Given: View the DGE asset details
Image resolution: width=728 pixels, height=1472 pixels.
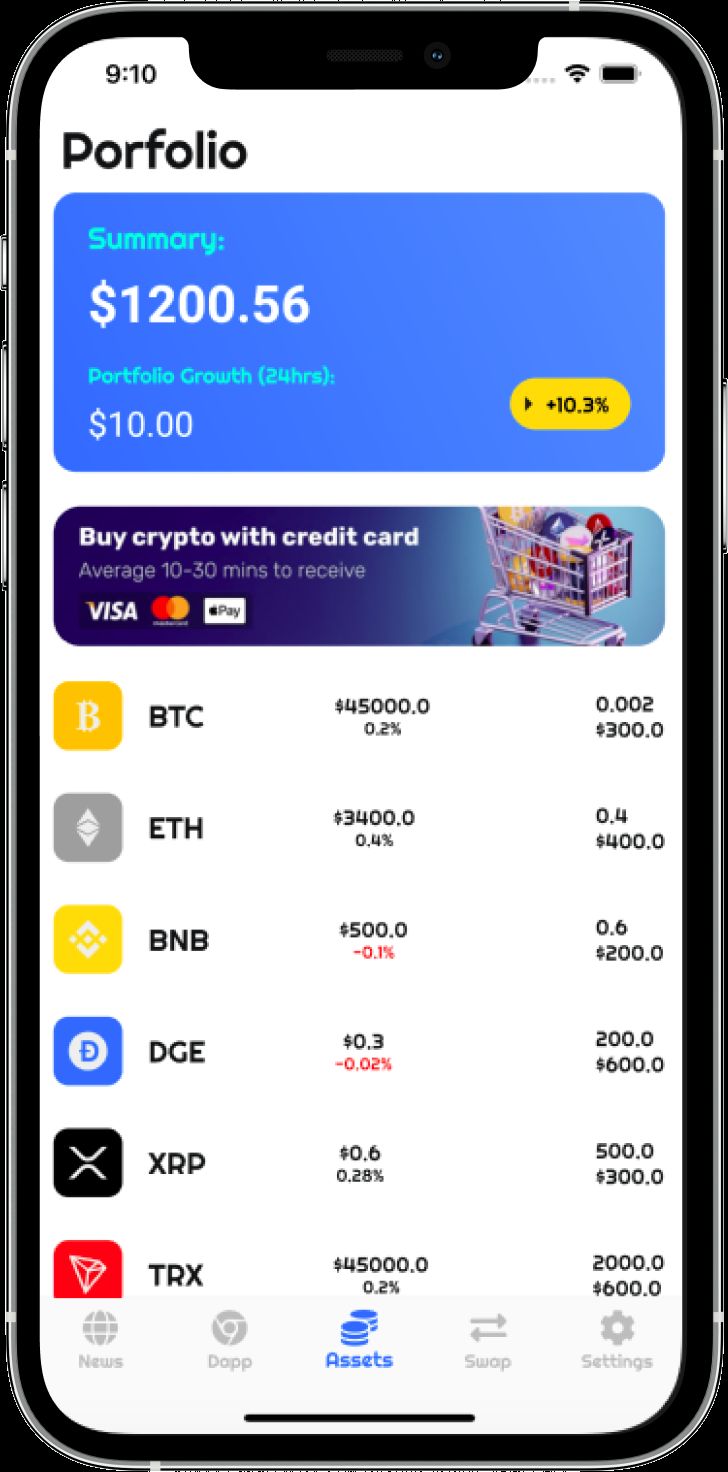Looking at the screenshot, I should [359, 1052].
